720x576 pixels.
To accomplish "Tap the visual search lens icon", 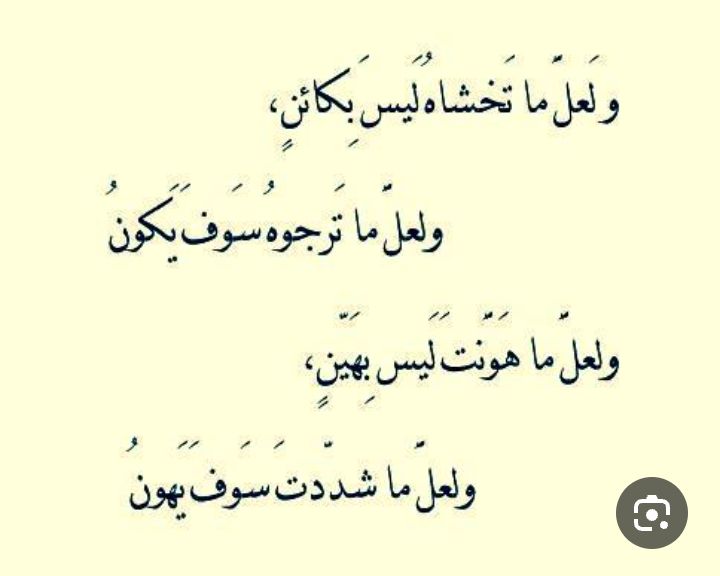I will (651, 513).
